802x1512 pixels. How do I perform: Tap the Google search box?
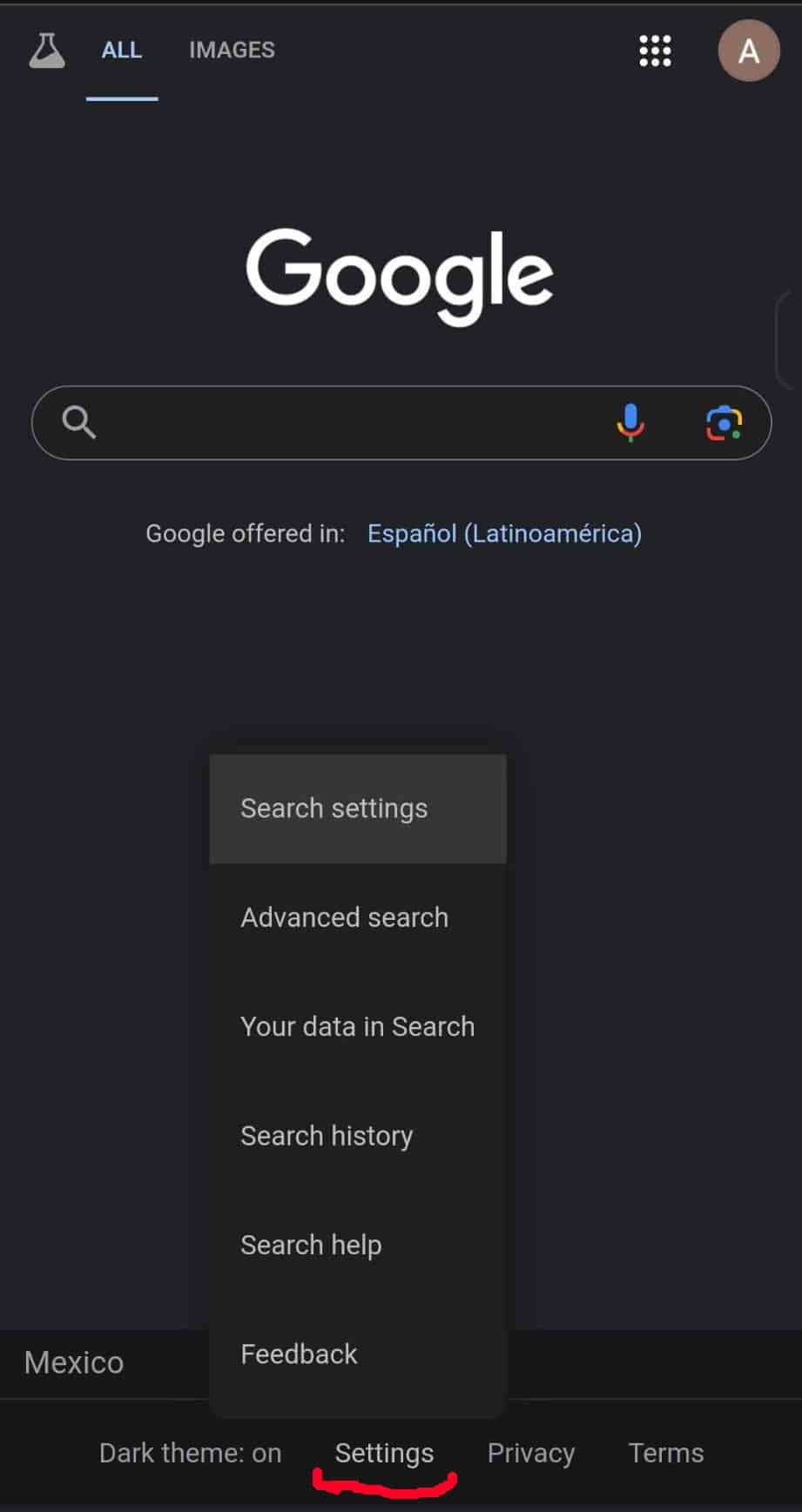(348, 423)
